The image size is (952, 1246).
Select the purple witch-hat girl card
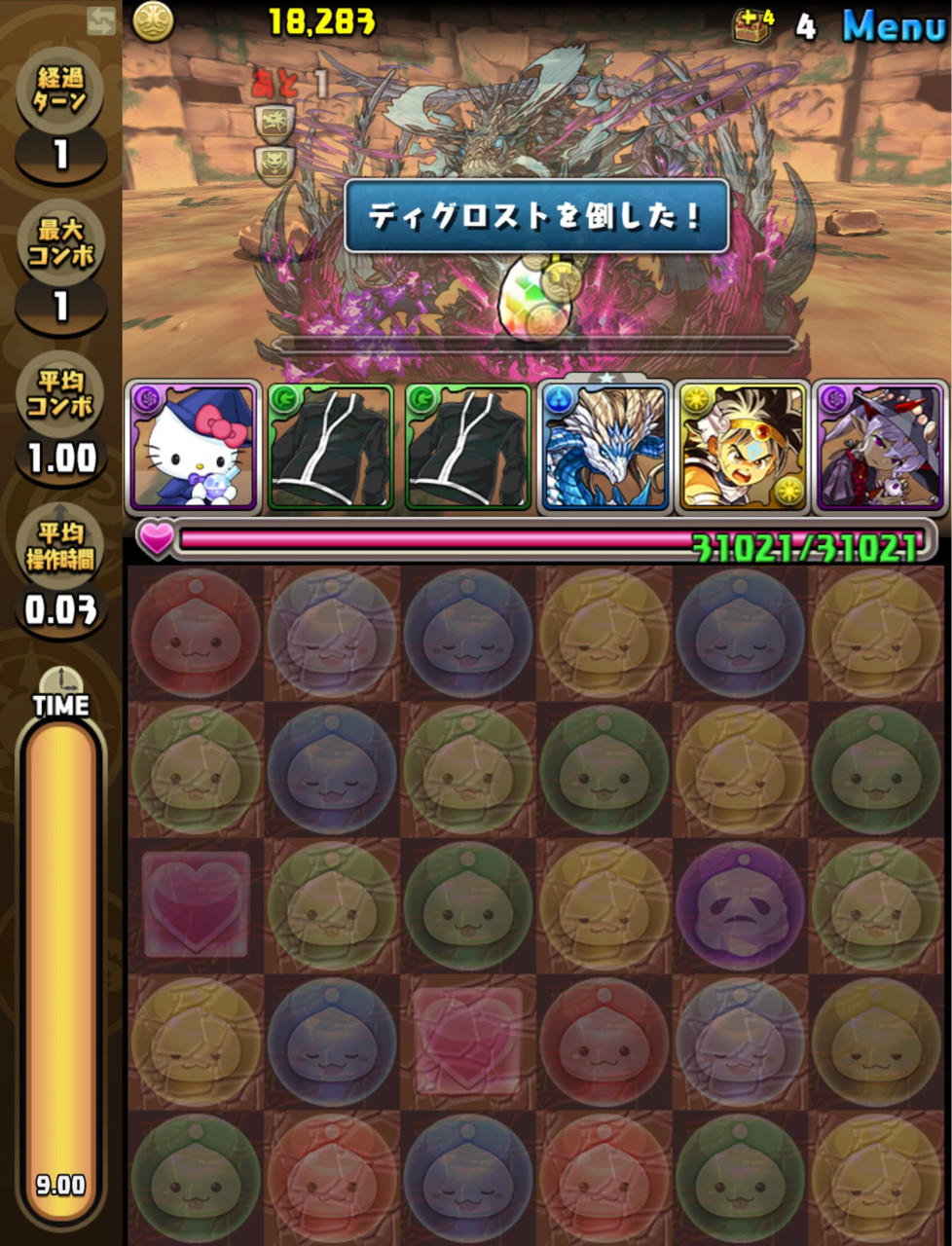[x=879, y=447]
